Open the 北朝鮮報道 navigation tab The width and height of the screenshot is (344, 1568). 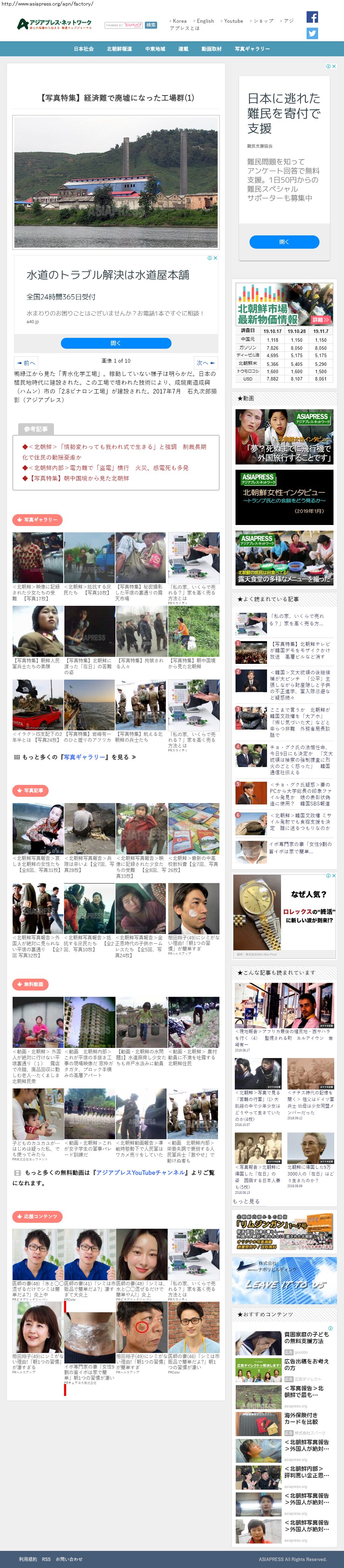tap(119, 49)
